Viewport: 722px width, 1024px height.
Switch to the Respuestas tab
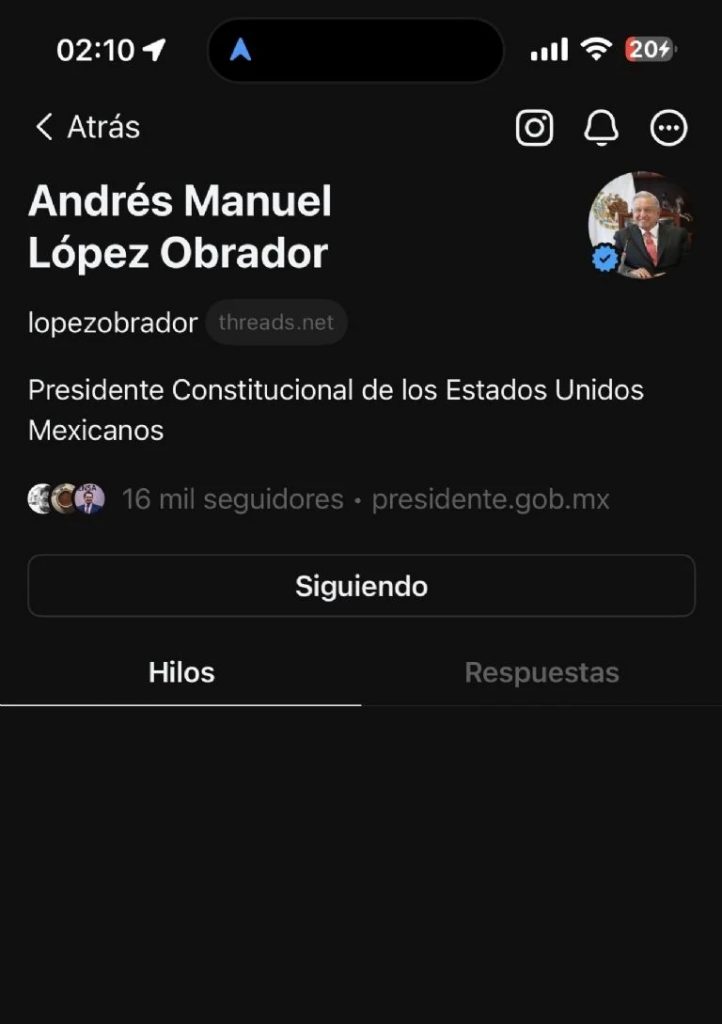click(x=541, y=673)
